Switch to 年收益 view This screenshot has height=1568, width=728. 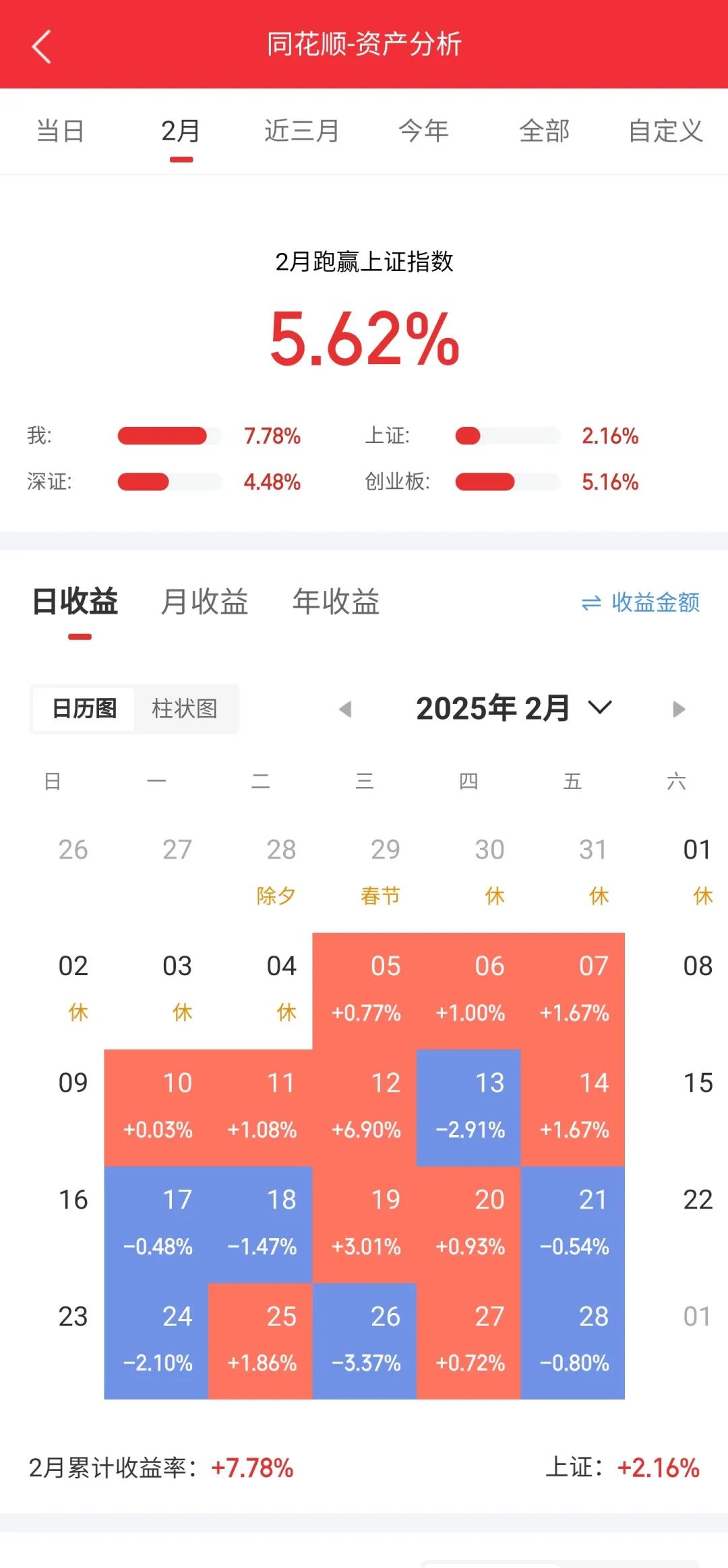click(x=336, y=602)
